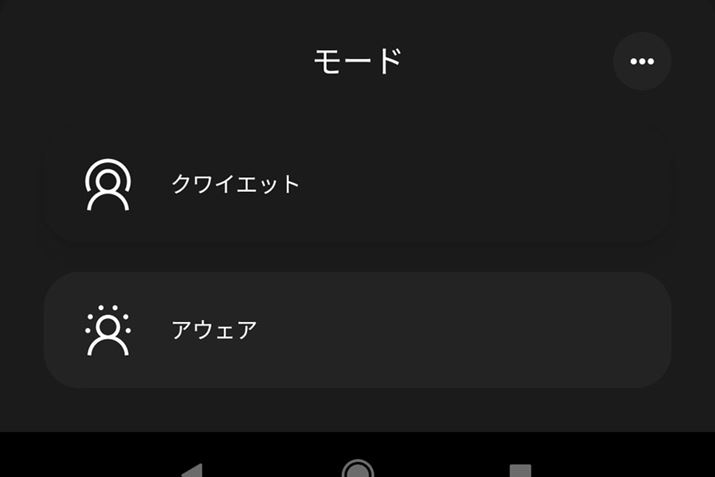Select the クワイエット mode
The width and height of the screenshot is (715, 477).
click(x=357, y=184)
